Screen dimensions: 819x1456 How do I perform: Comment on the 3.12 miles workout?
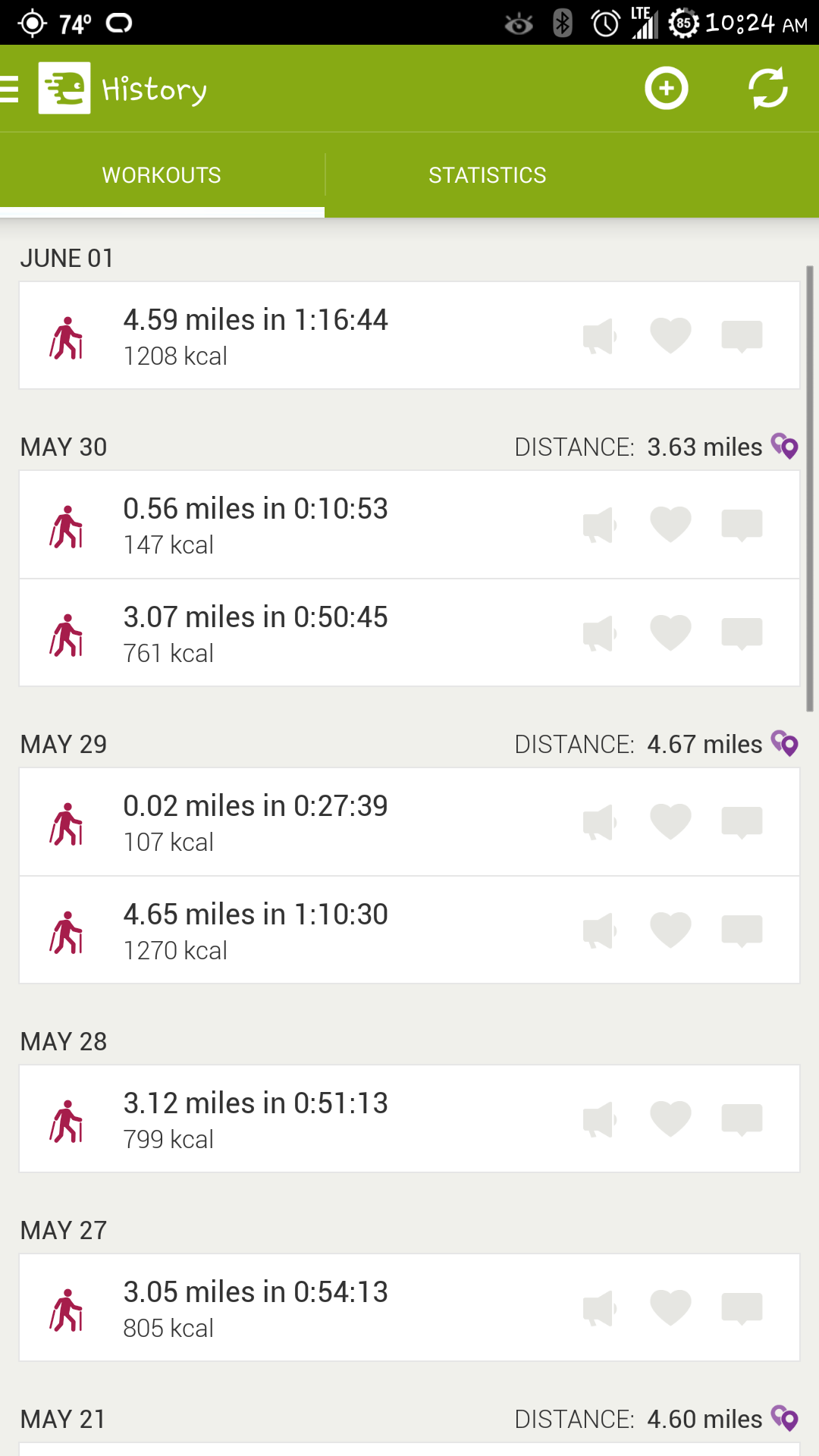pos(742,1119)
